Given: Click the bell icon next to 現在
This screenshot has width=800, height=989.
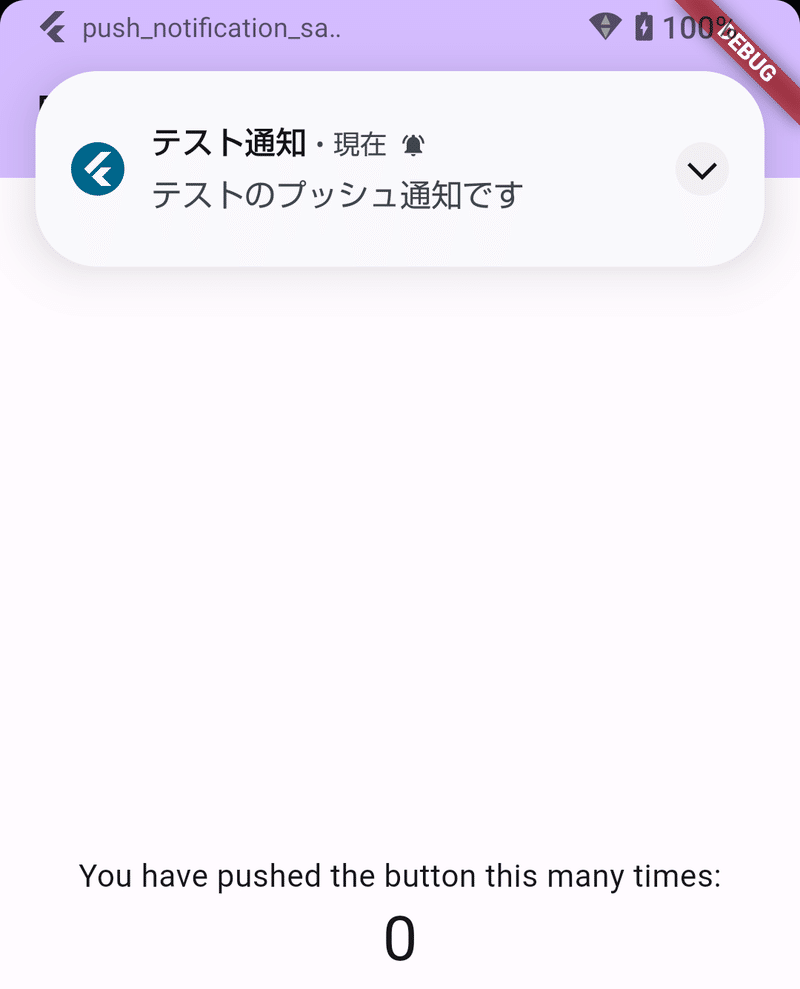Looking at the screenshot, I should tap(413, 144).
